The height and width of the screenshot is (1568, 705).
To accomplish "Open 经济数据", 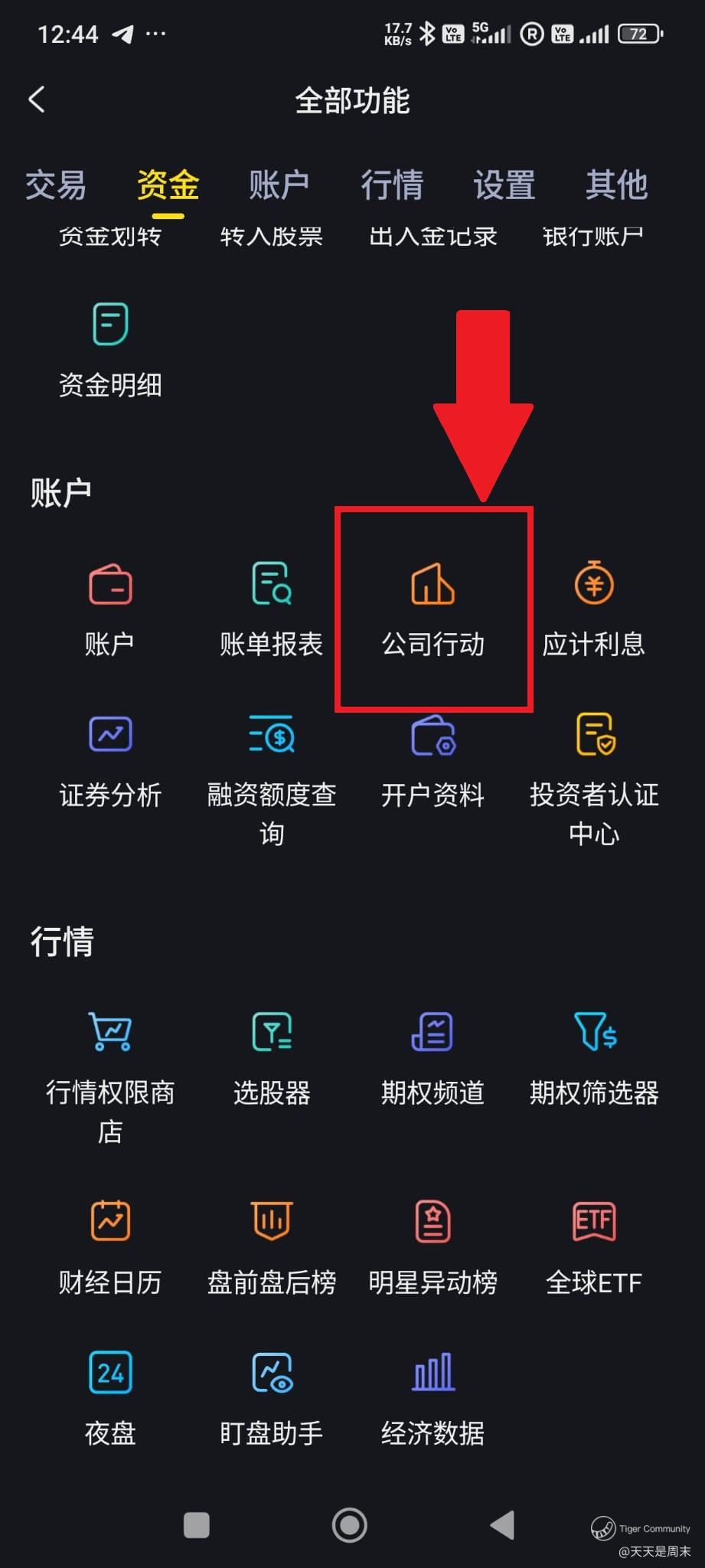I will [x=433, y=1399].
